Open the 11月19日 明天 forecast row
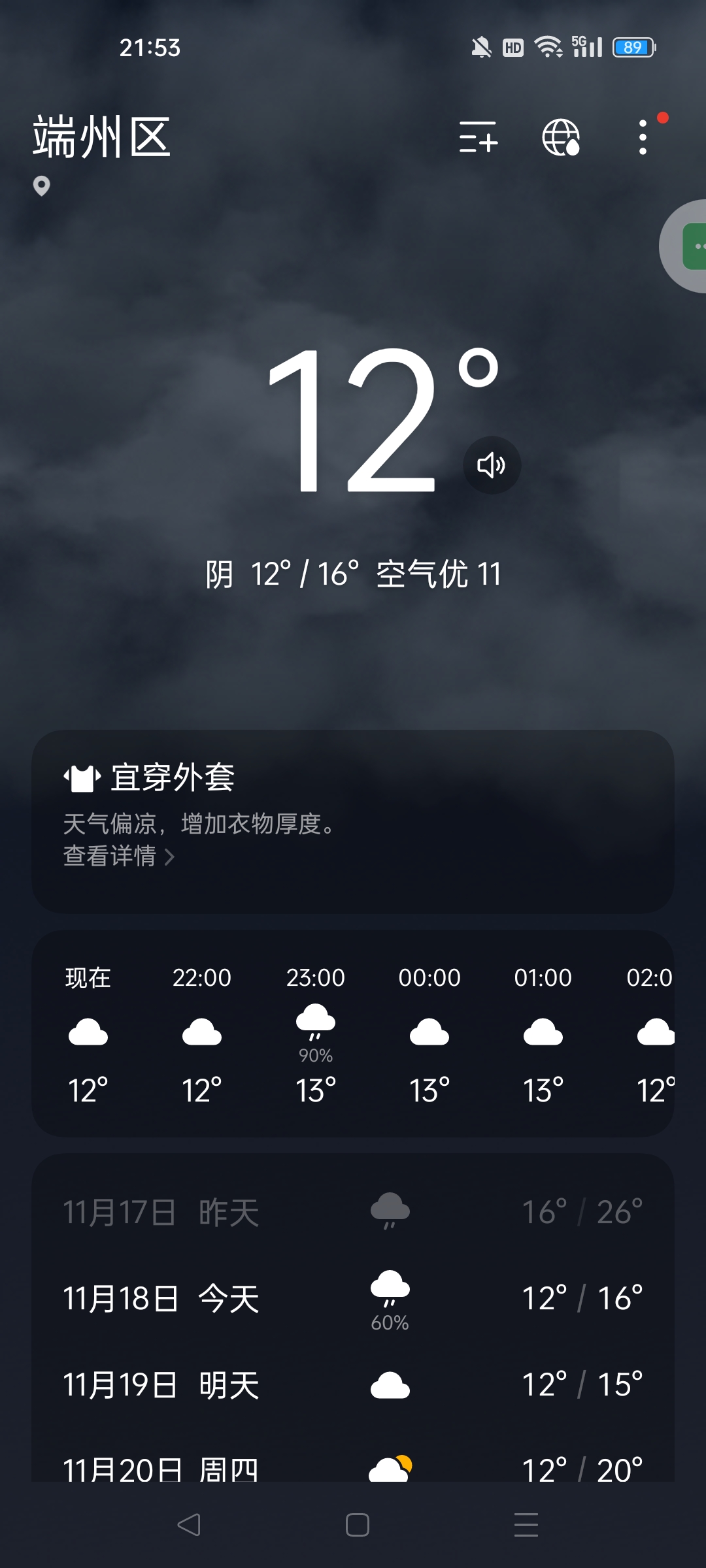The width and height of the screenshot is (706, 1568). [353, 1385]
